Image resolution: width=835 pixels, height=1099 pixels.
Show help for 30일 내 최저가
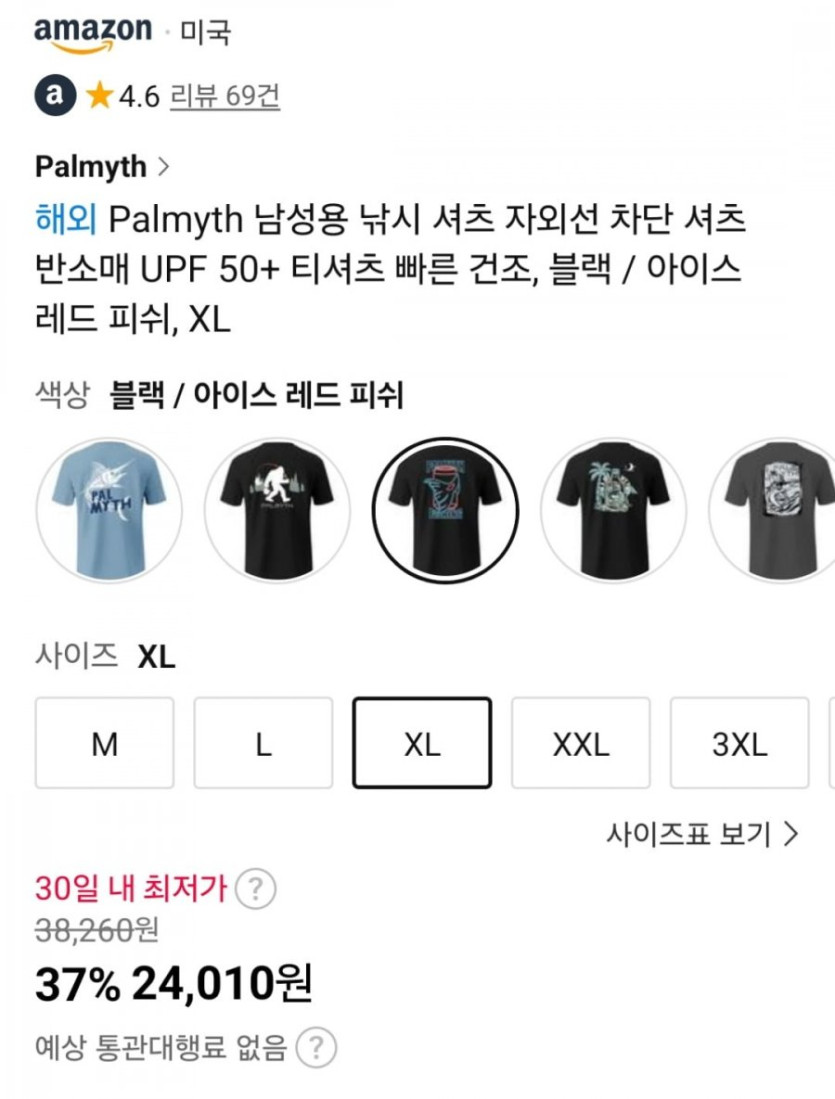259,888
